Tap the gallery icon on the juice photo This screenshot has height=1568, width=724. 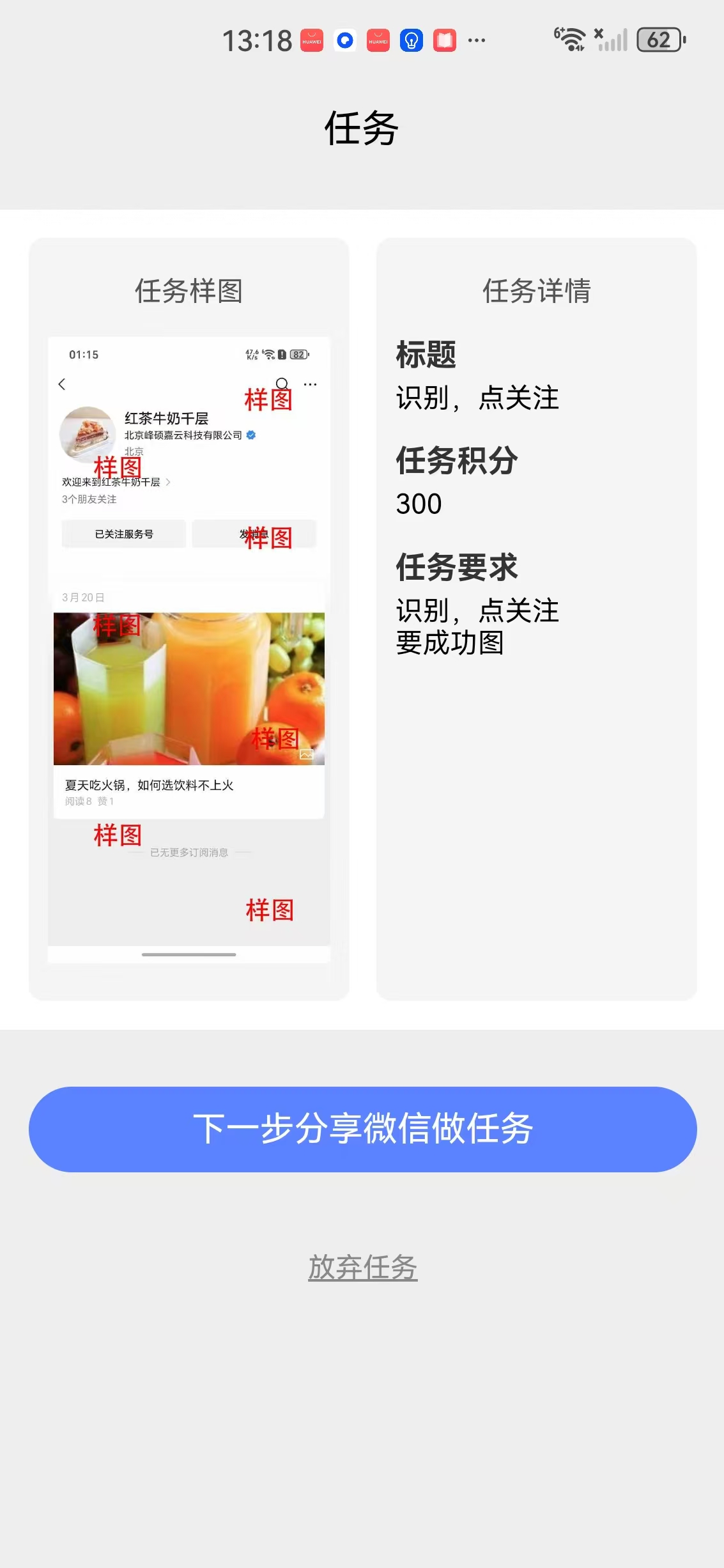pyautogui.click(x=305, y=754)
